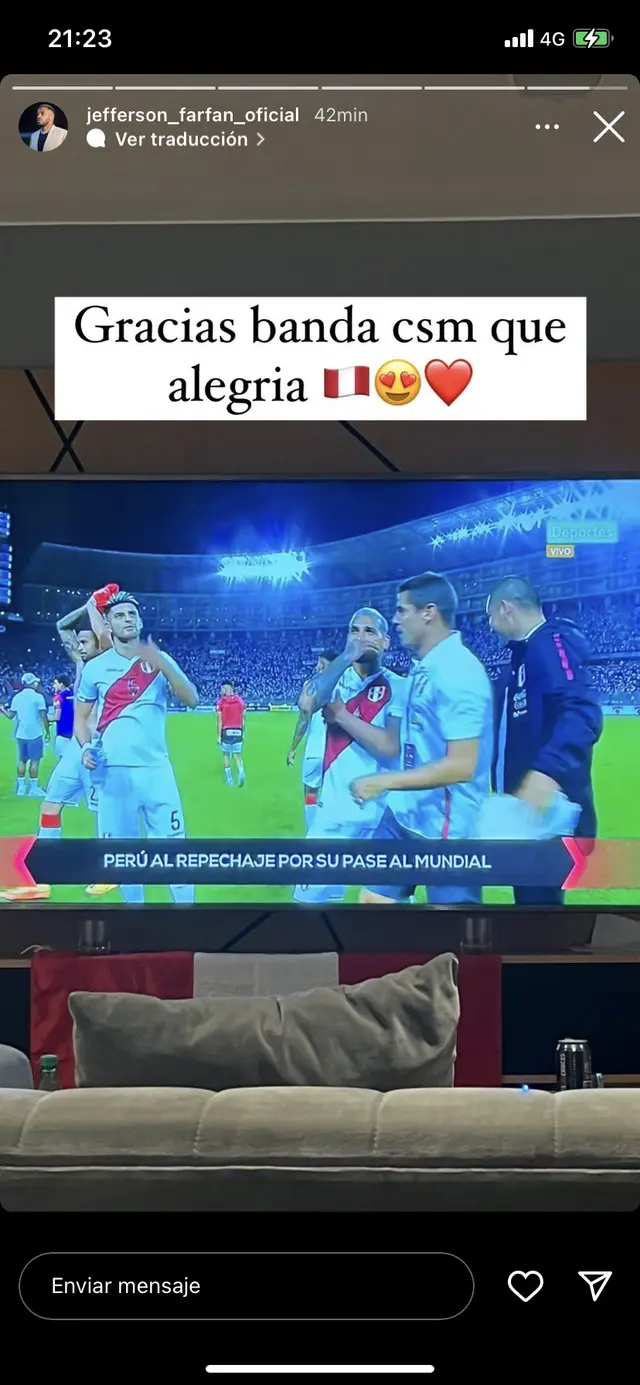Like the story with the heart
640x1385 pixels.
pos(525,1286)
